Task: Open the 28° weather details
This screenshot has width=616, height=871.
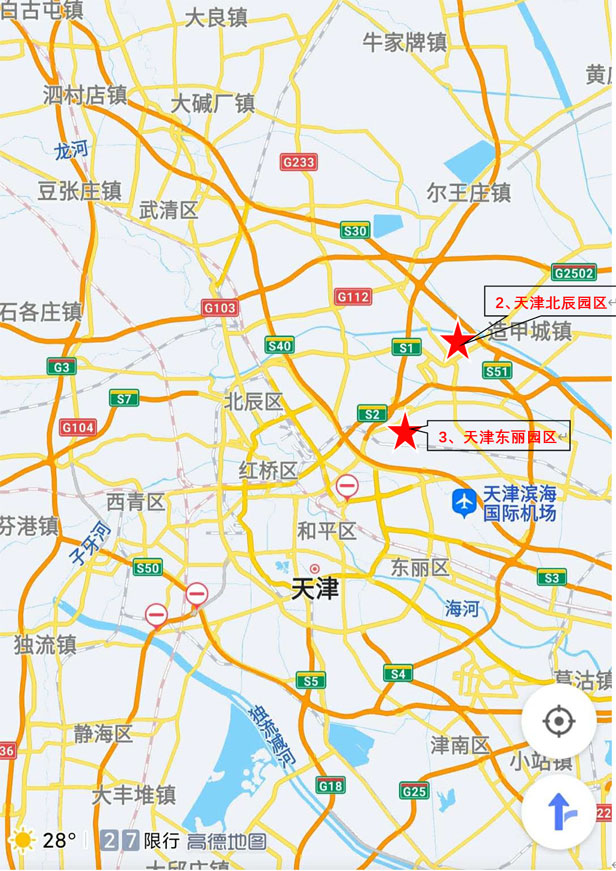Action: (44, 841)
